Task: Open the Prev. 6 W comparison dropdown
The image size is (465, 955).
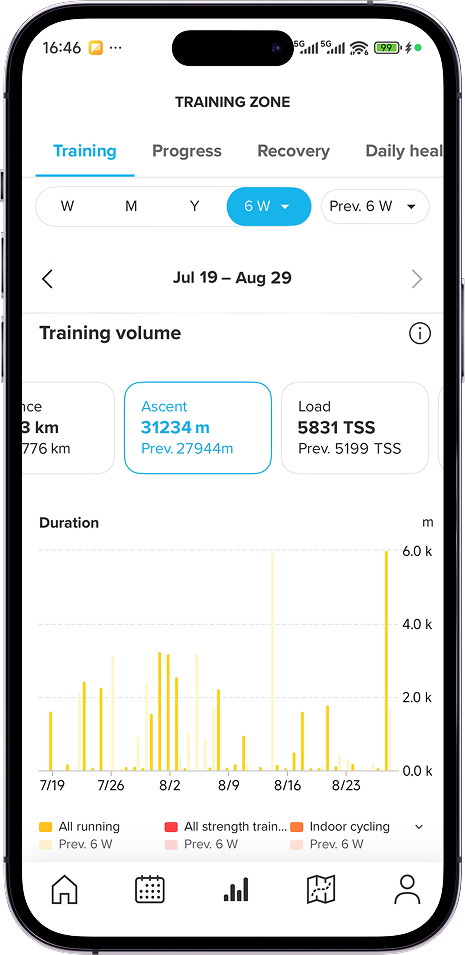Action: point(375,206)
